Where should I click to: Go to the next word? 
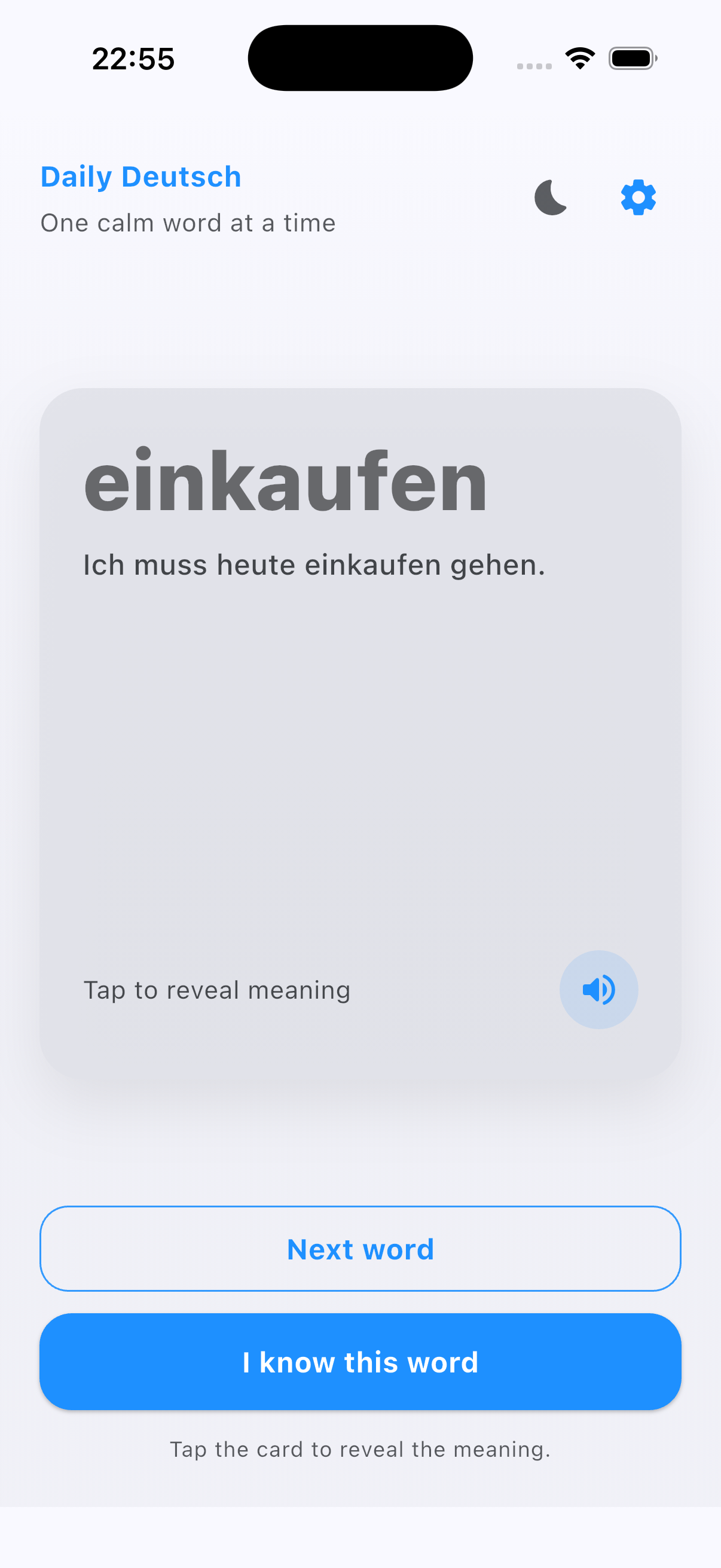pos(360,1249)
